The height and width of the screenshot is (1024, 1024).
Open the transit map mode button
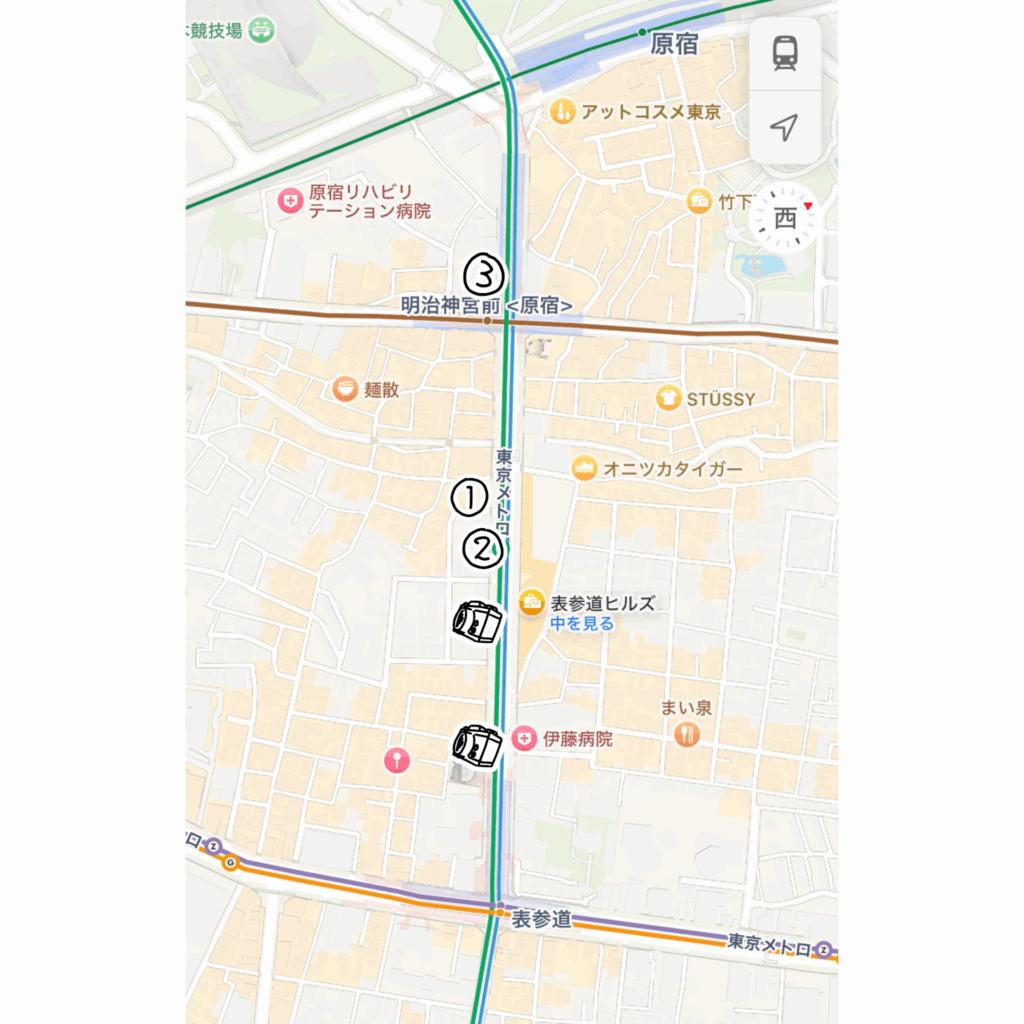click(785, 53)
